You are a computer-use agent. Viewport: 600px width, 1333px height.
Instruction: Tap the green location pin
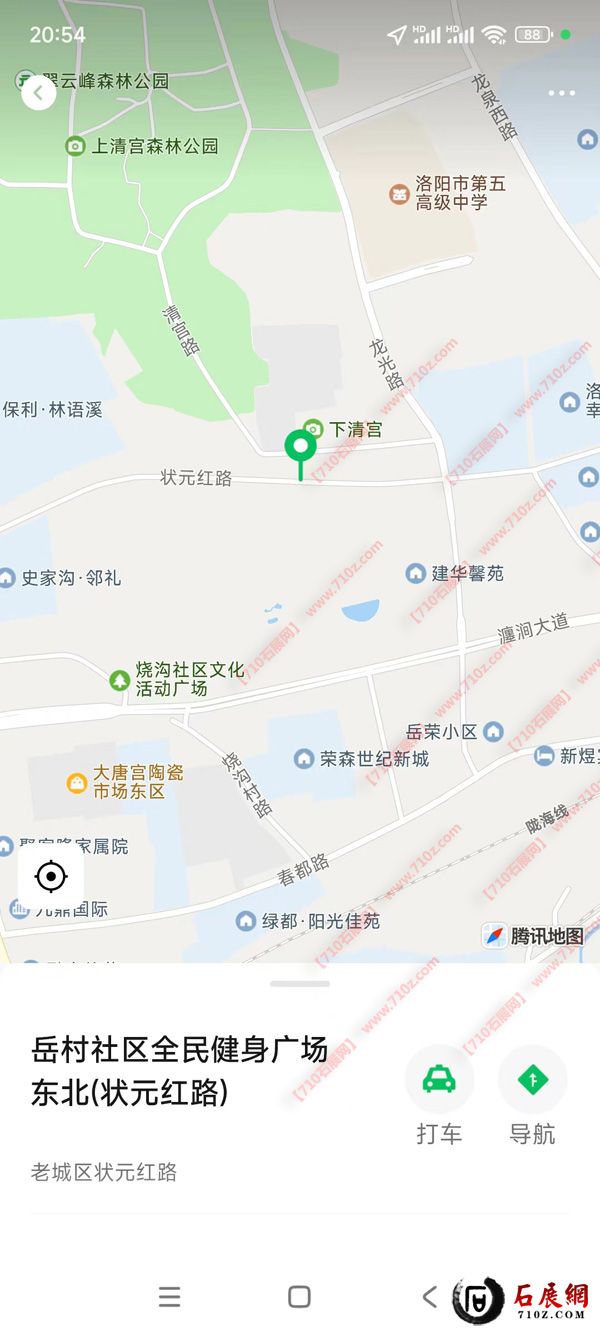[x=300, y=448]
